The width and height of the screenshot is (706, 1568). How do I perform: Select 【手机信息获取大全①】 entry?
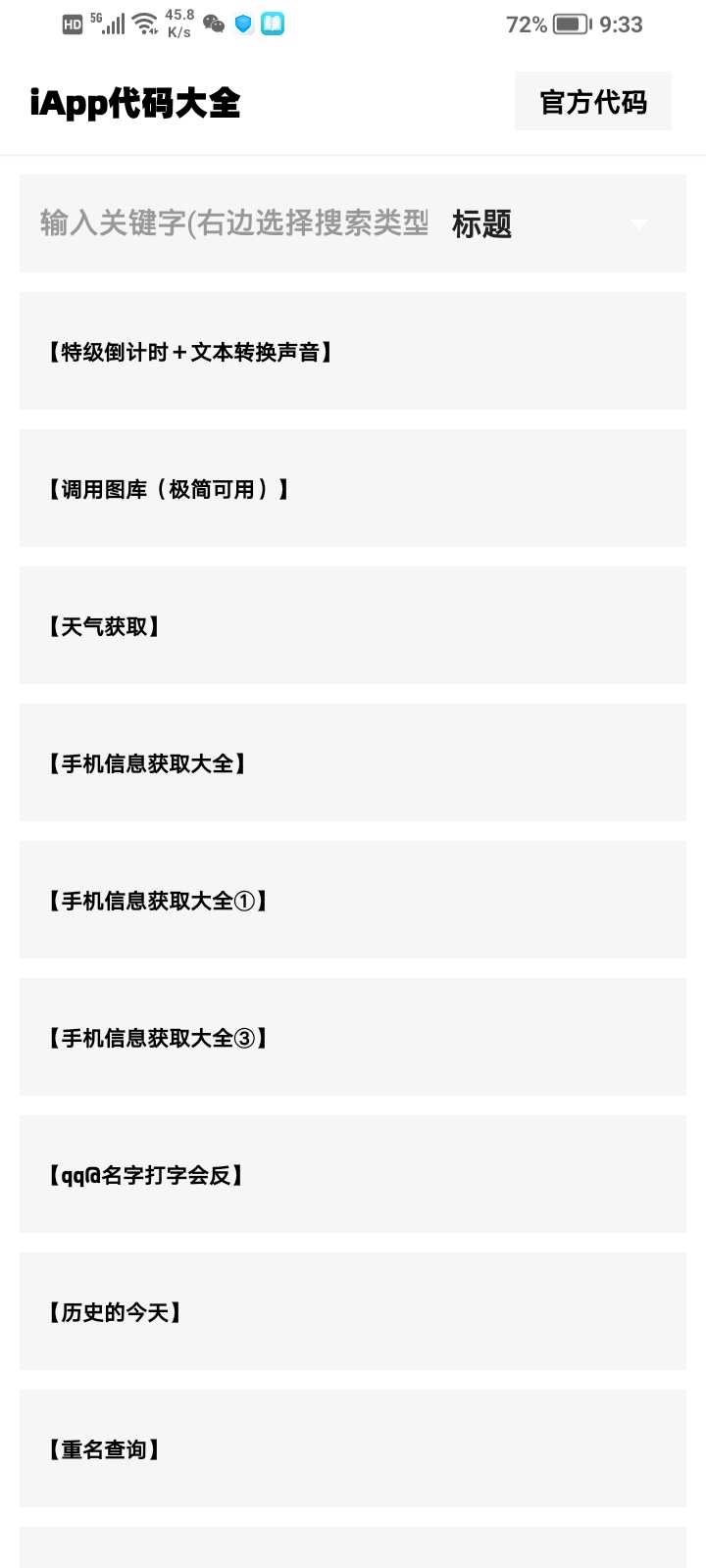tap(353, 900)
